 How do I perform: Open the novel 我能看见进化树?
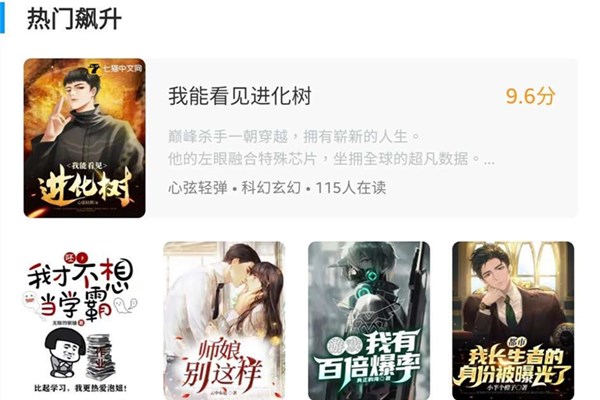coord(240,97)
